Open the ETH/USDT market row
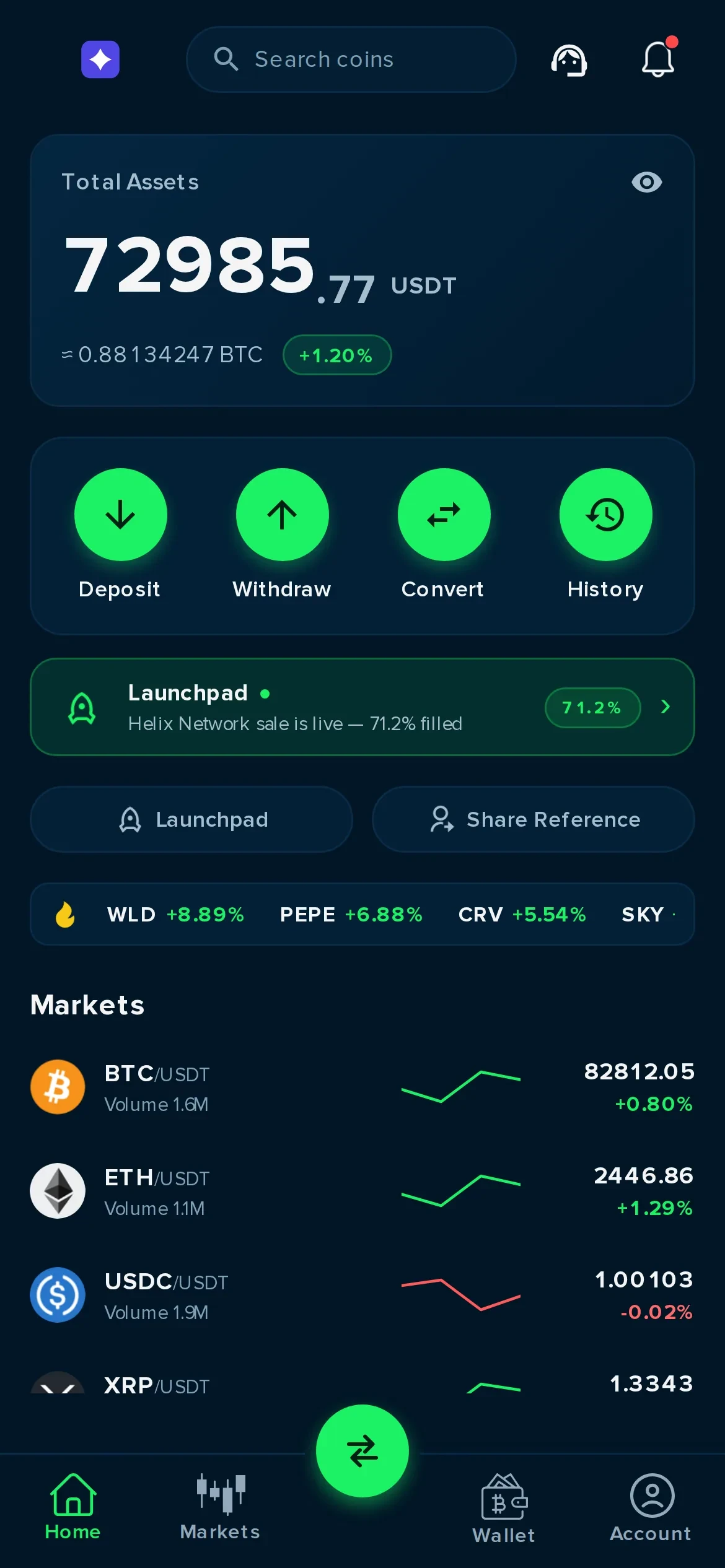This screenshot has width=725, height=1568. [x=362, y=1191]
